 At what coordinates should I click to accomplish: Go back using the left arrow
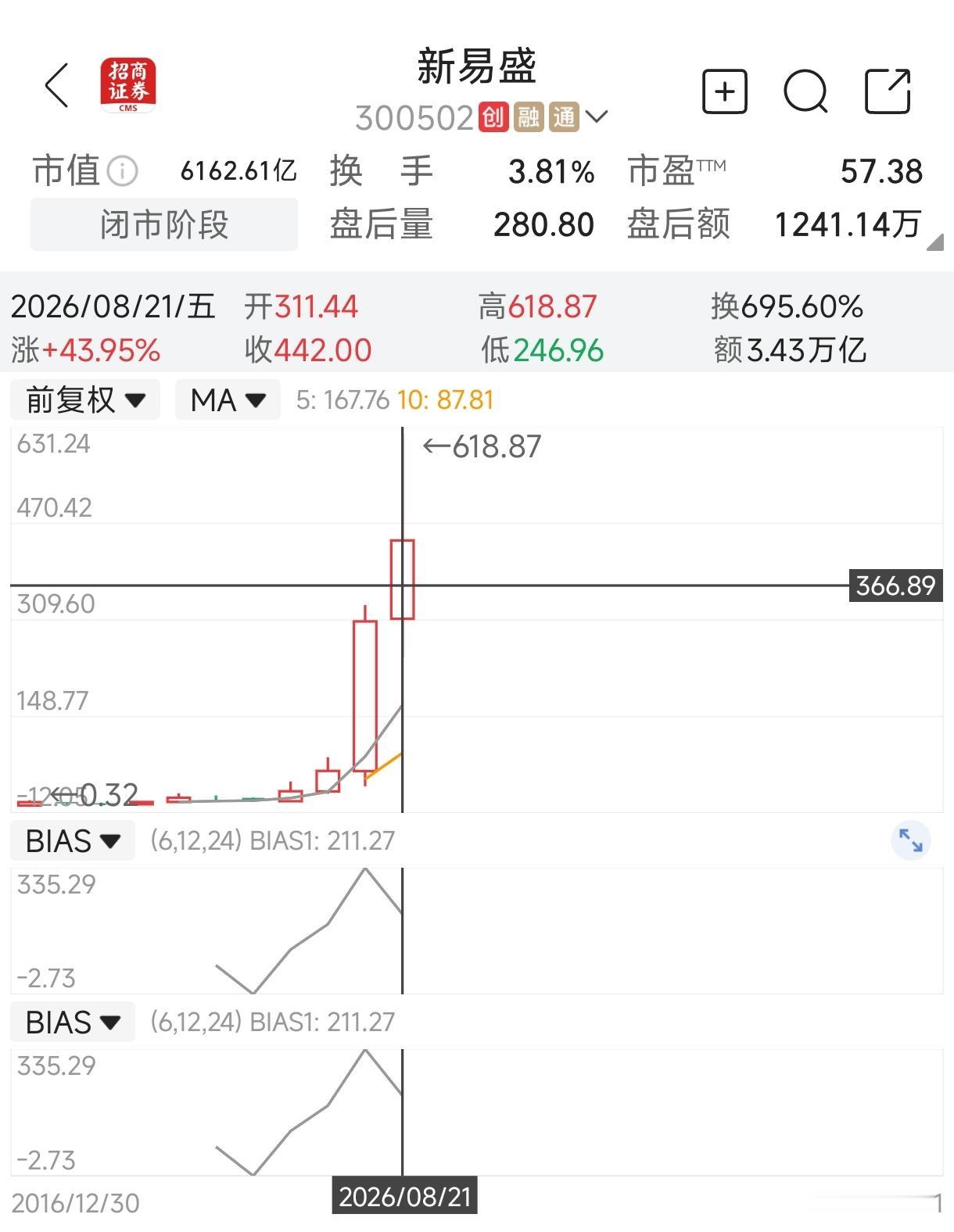tap(58, 85)
